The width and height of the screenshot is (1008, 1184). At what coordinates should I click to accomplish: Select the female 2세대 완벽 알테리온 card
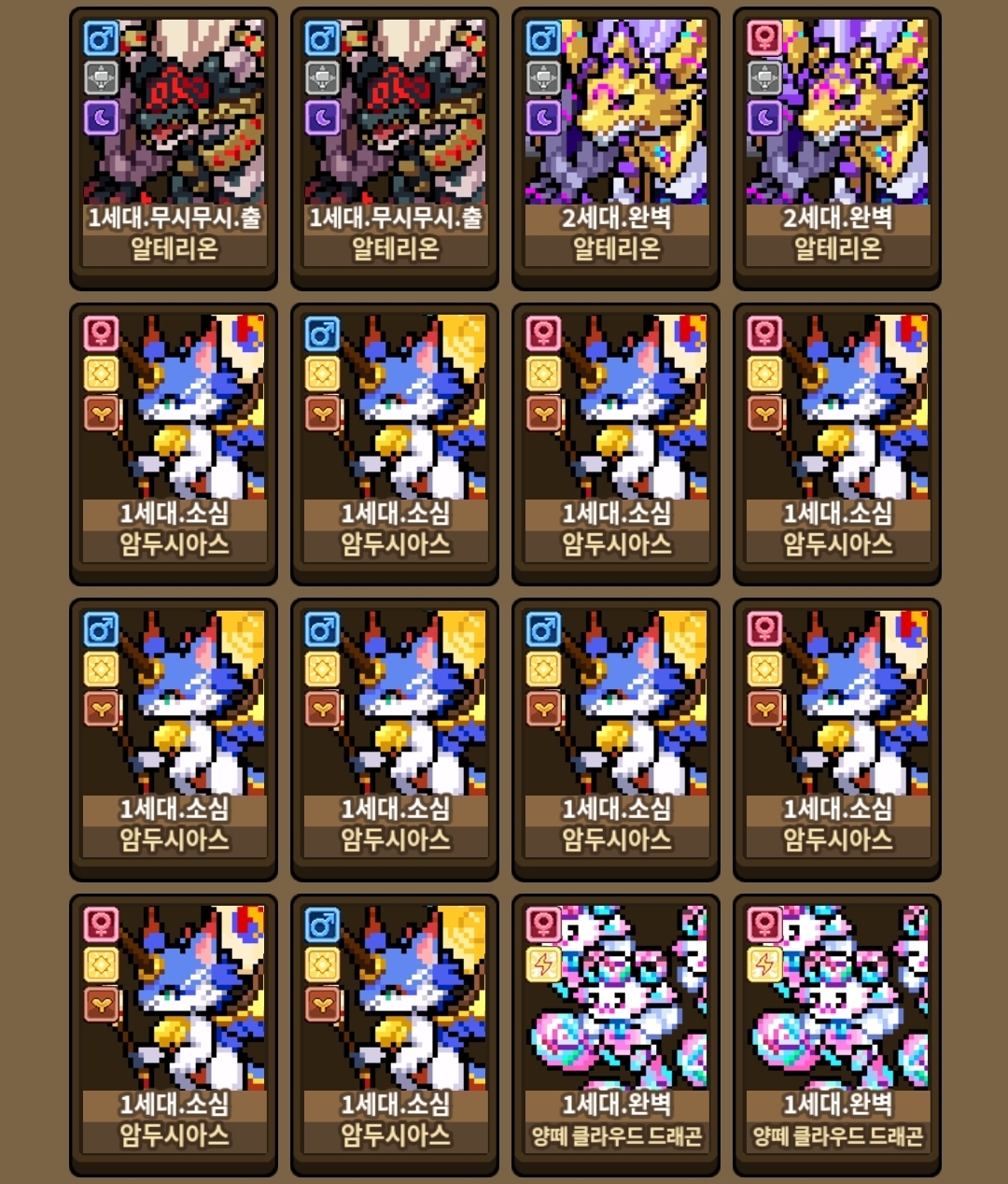coord(837,149)
